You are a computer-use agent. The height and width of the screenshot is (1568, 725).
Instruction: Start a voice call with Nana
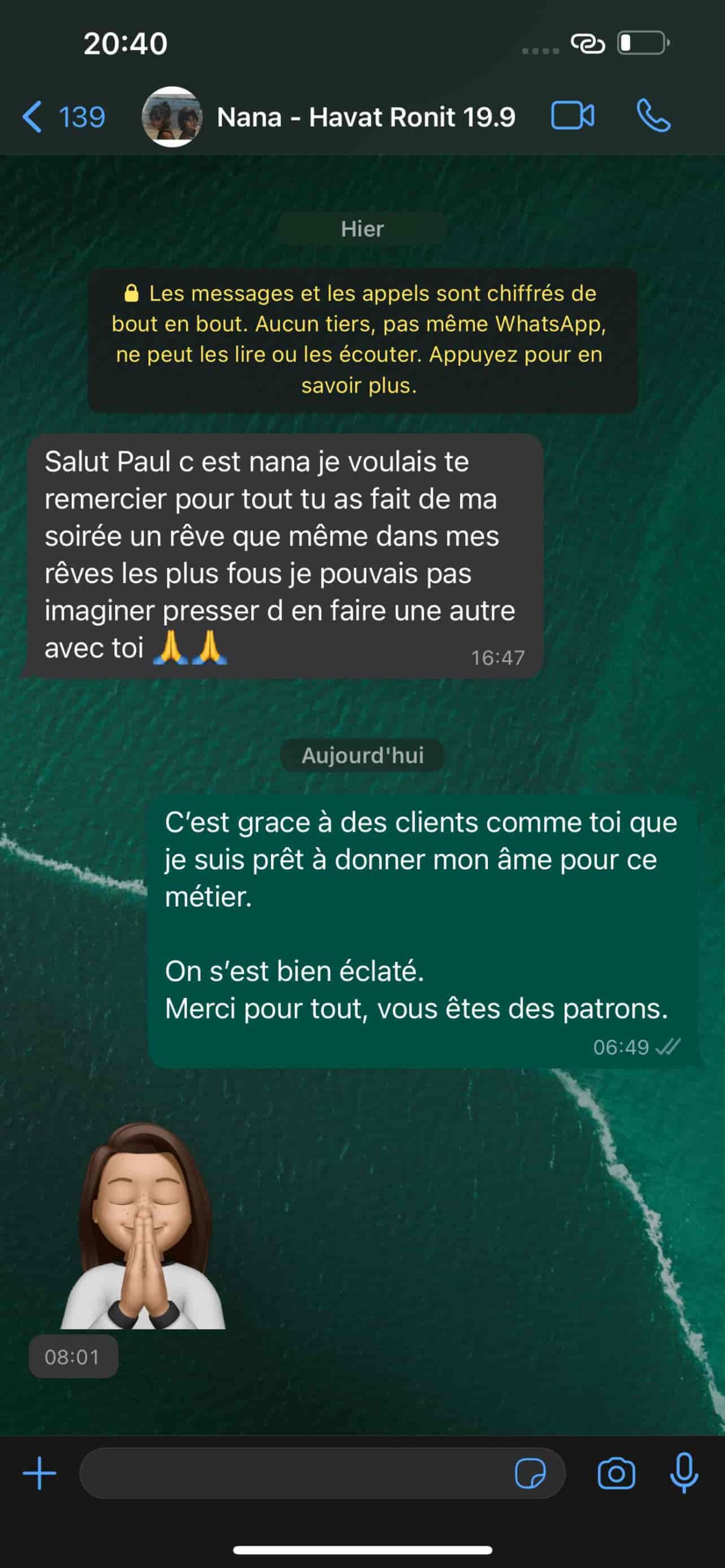pyautogui.click(x=653, y=116)
